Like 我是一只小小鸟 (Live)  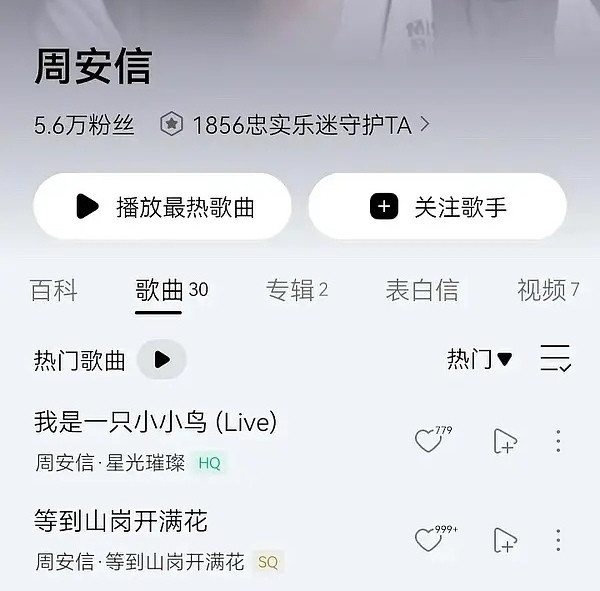(428, 441)
